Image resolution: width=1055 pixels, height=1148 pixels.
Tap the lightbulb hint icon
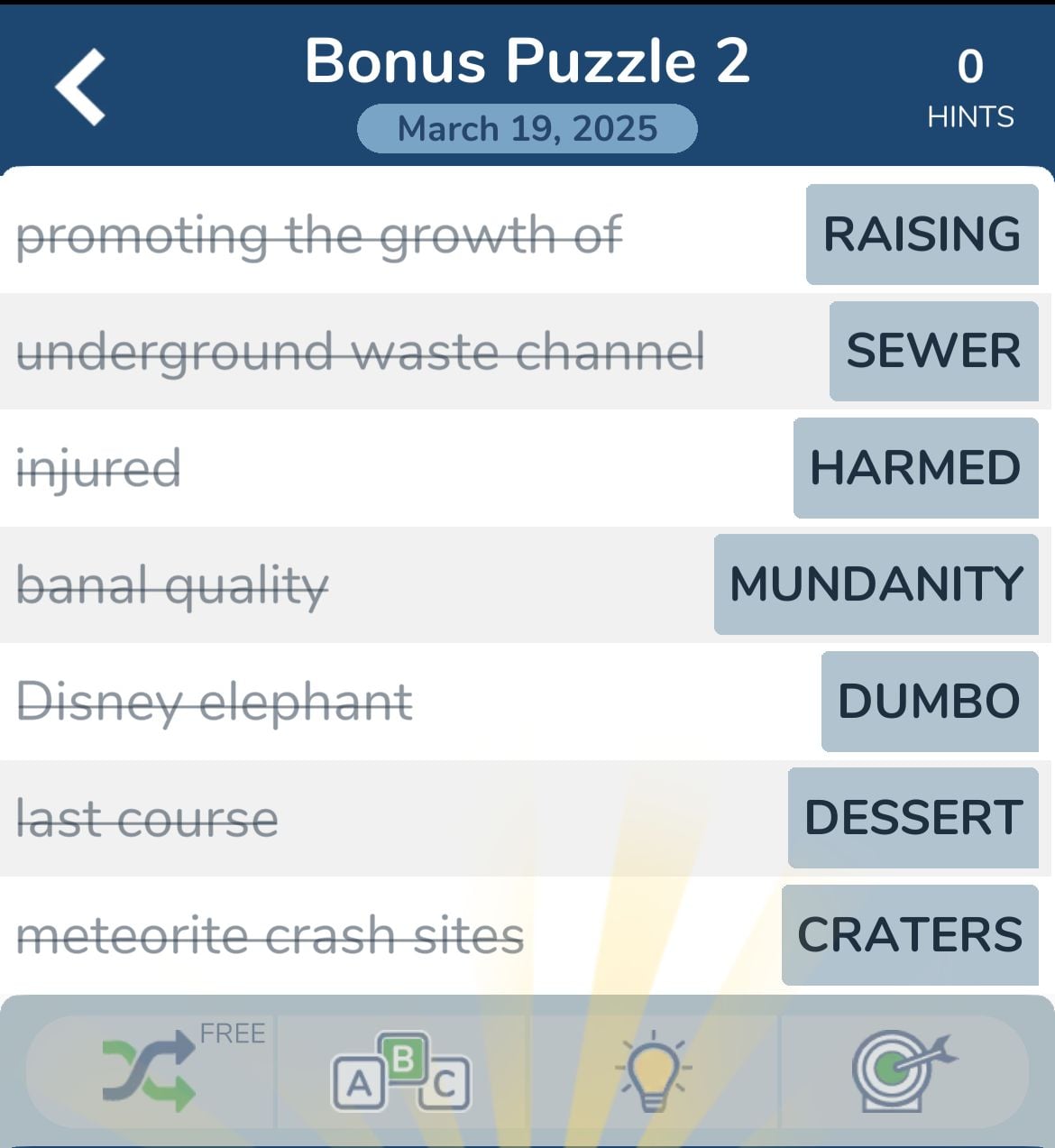tap(654, 1071)
